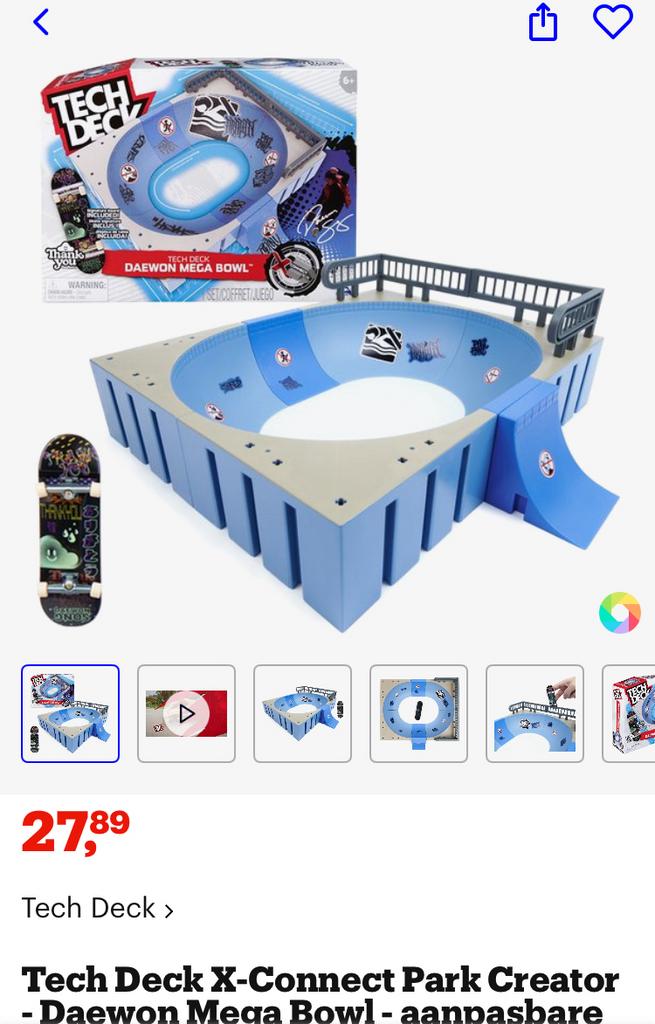
Task: Select the thumbnail with hand holding skateboard
Action: point(534,713)
